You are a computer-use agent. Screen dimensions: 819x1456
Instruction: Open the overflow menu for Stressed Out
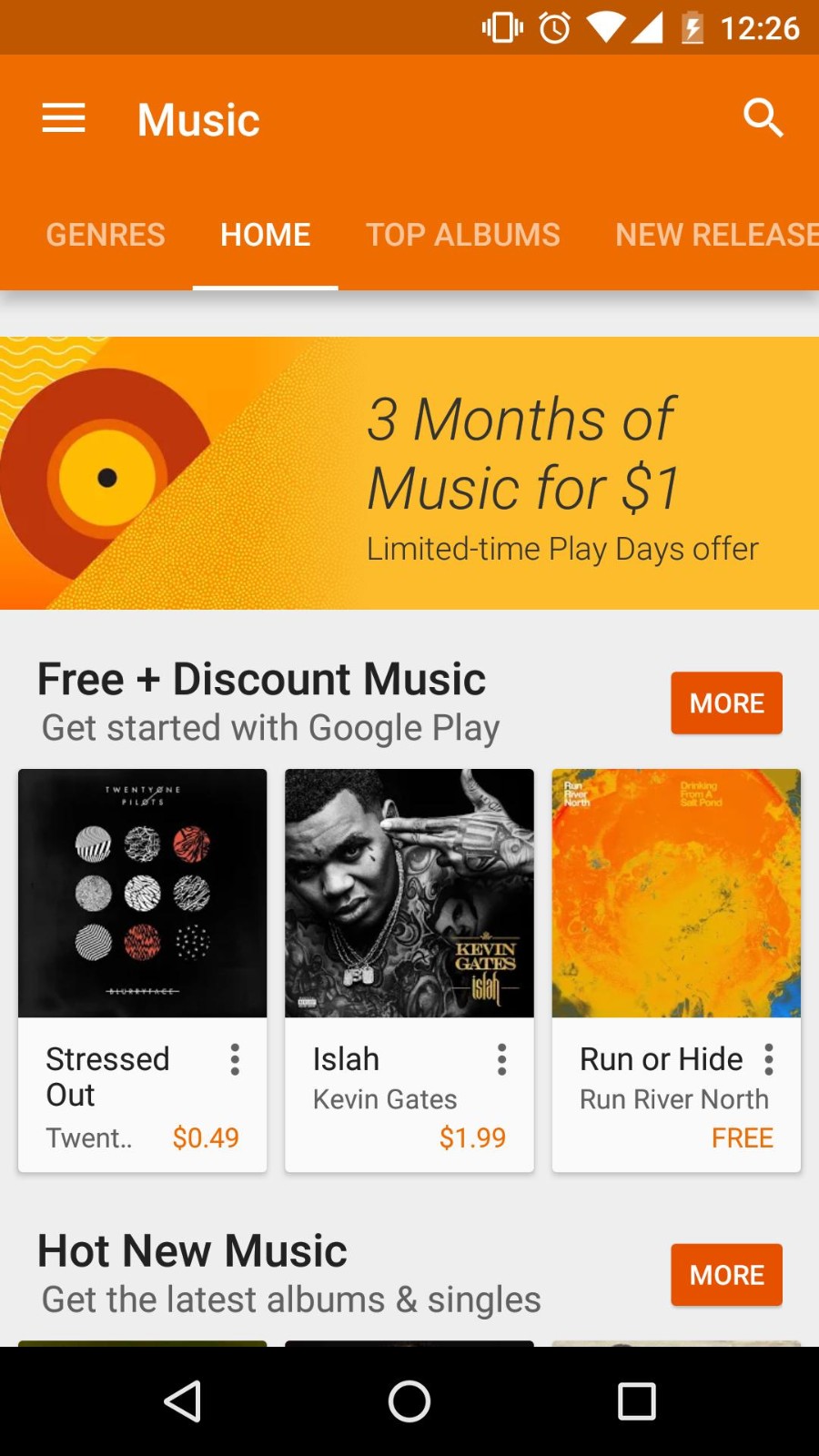pos(235,1059)
